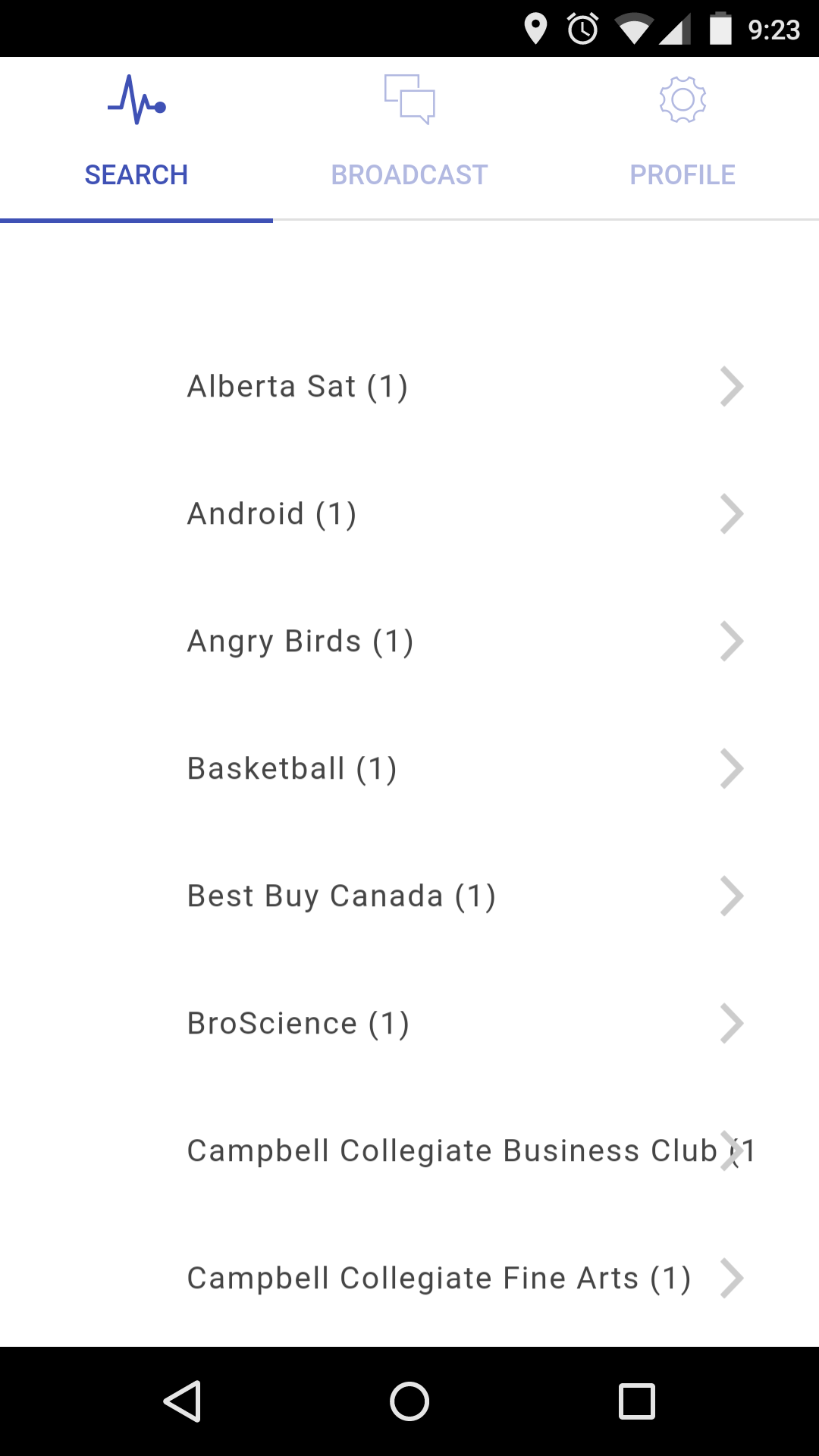
Task: Select the Android row
Action: [409, 514]
